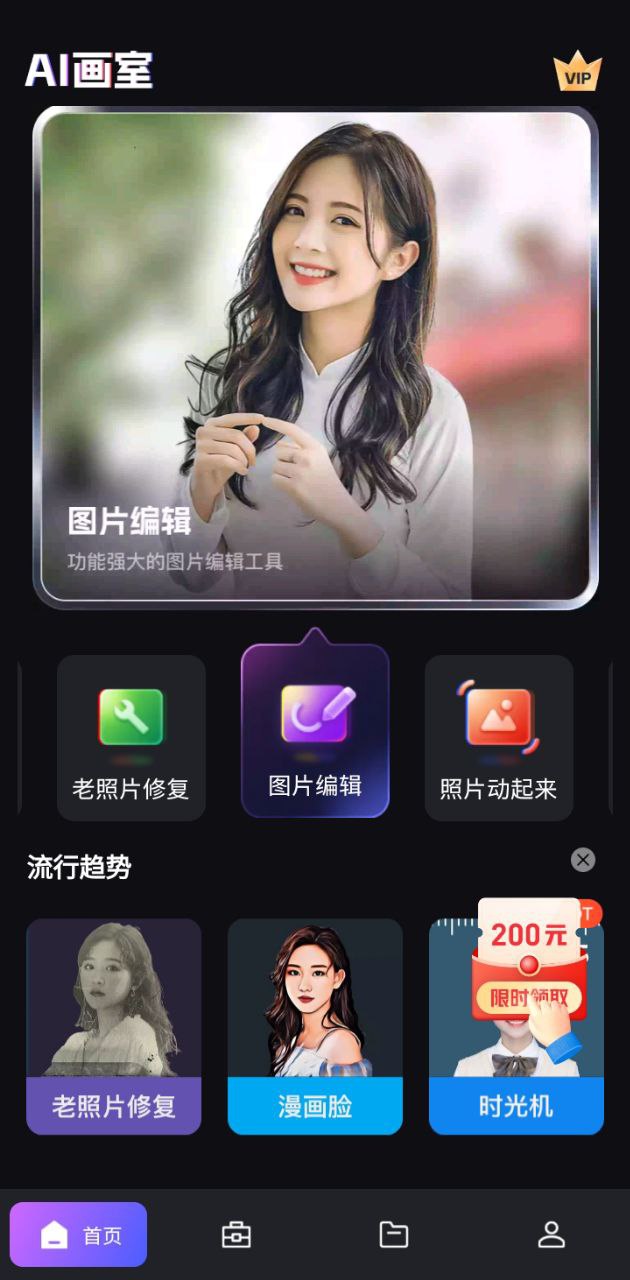The height and width of the screenshot is (1280, 630).
Task: Dismiss the 200元 coupon with close icon
Action: pyautogui.click(x=583, y=860)
